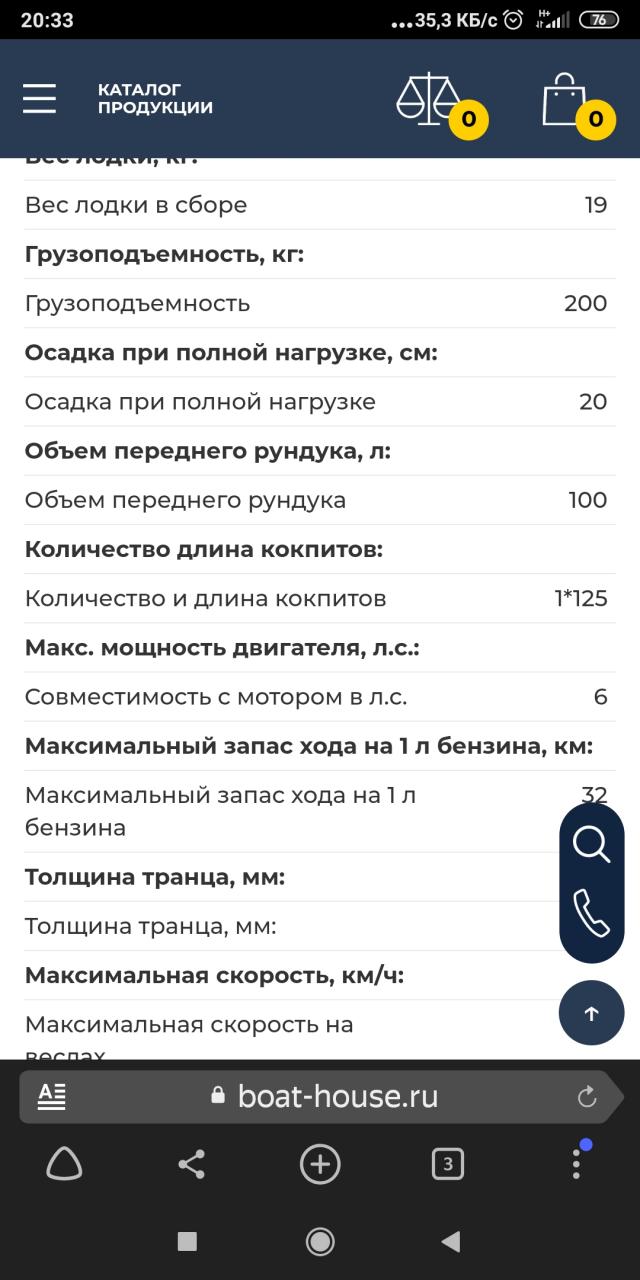Go to the home screen

[x=320, y=1241]
